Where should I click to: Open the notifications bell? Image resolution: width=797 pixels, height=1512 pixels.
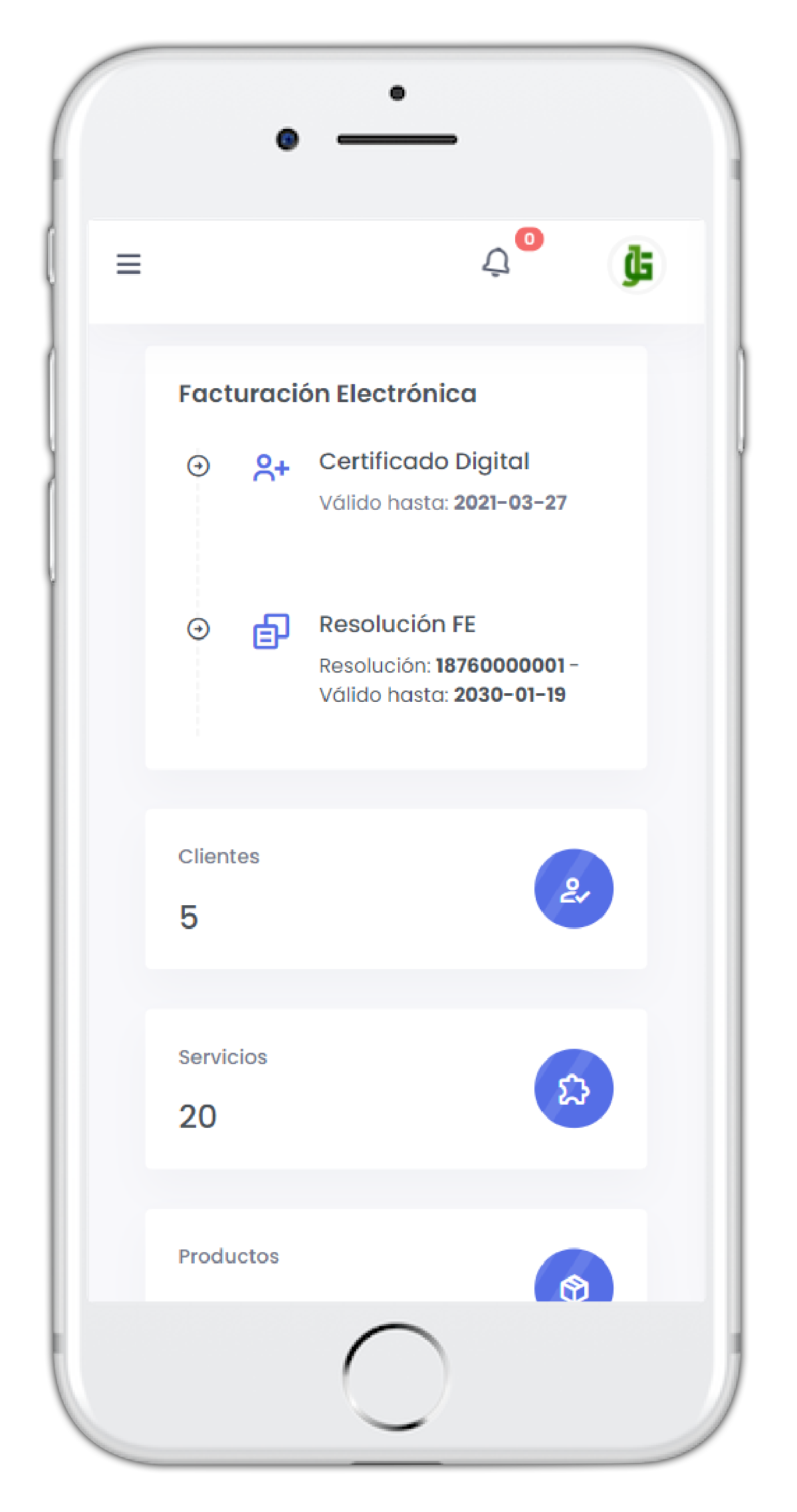pos(496,263)
